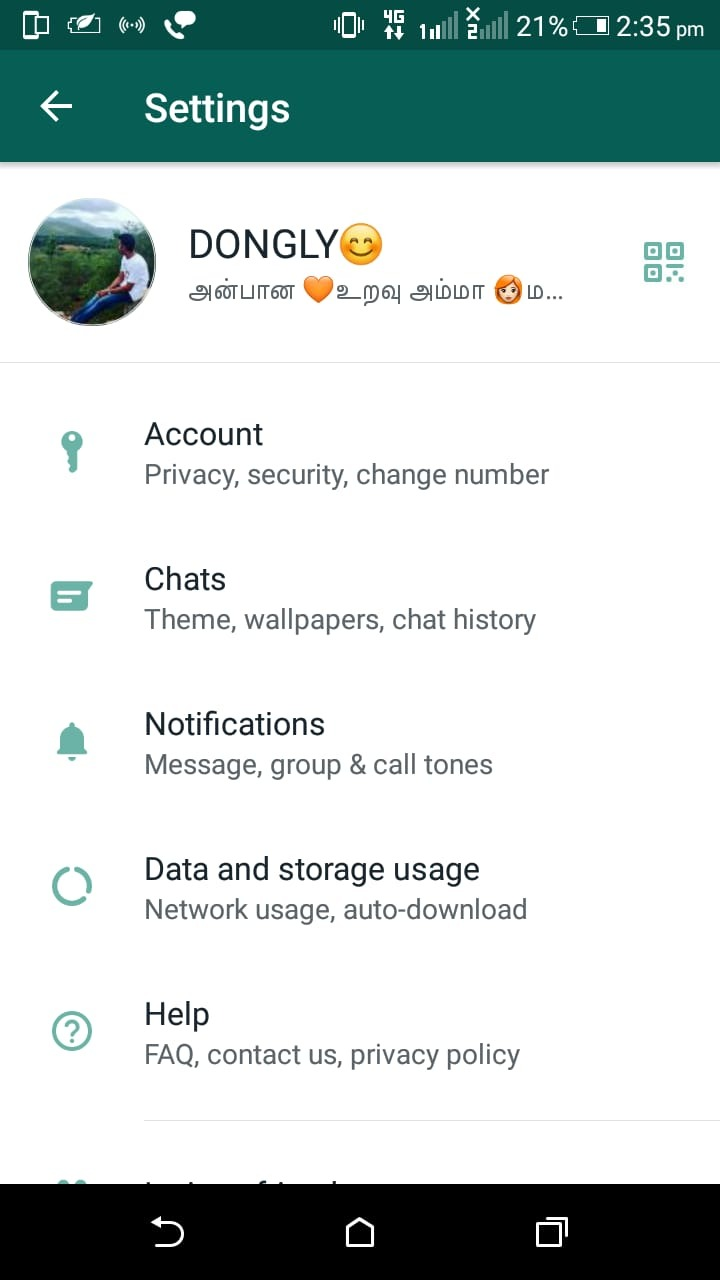Open recent apps from navigation bar
Viewport: 720px width, 1280px height.
point(551,1232)
